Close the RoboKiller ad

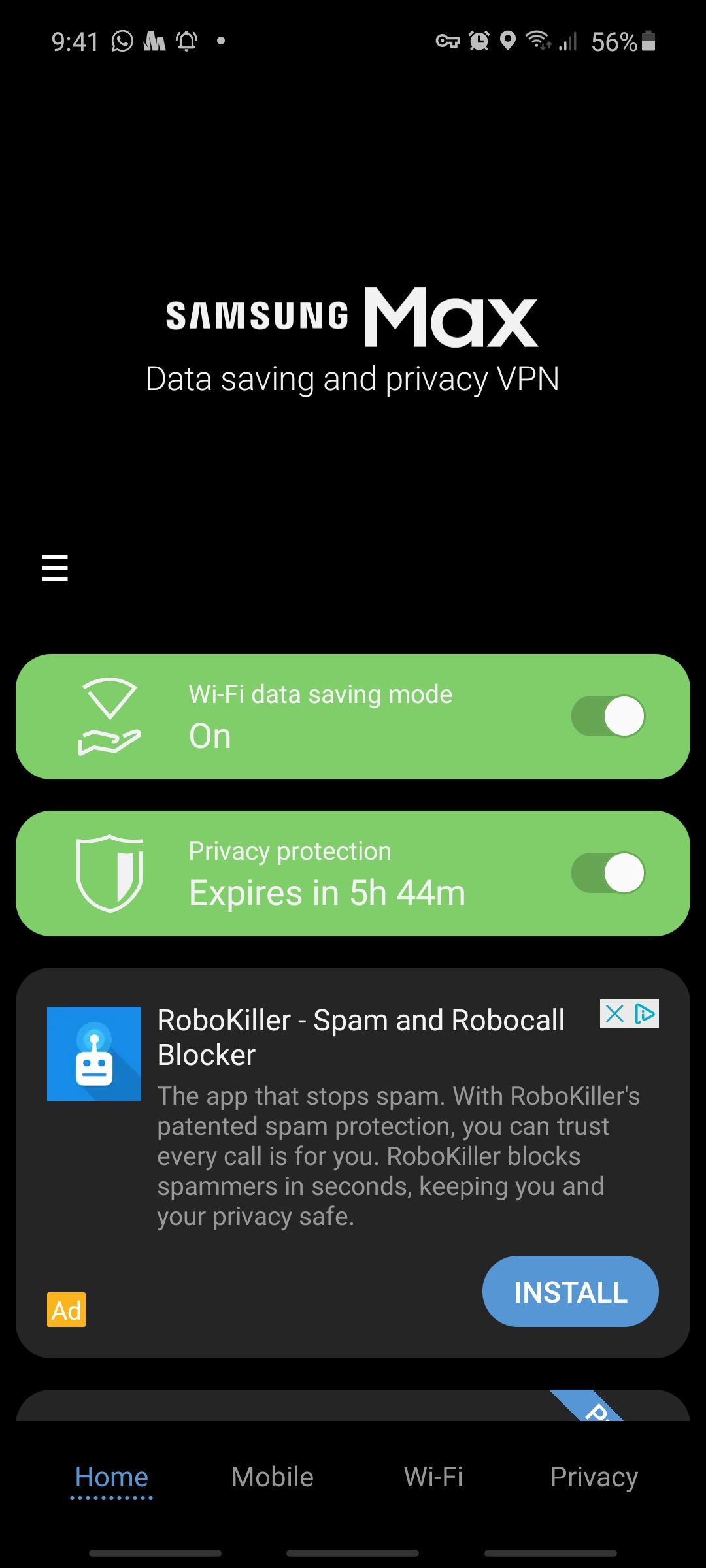(x=614, y=1014)
